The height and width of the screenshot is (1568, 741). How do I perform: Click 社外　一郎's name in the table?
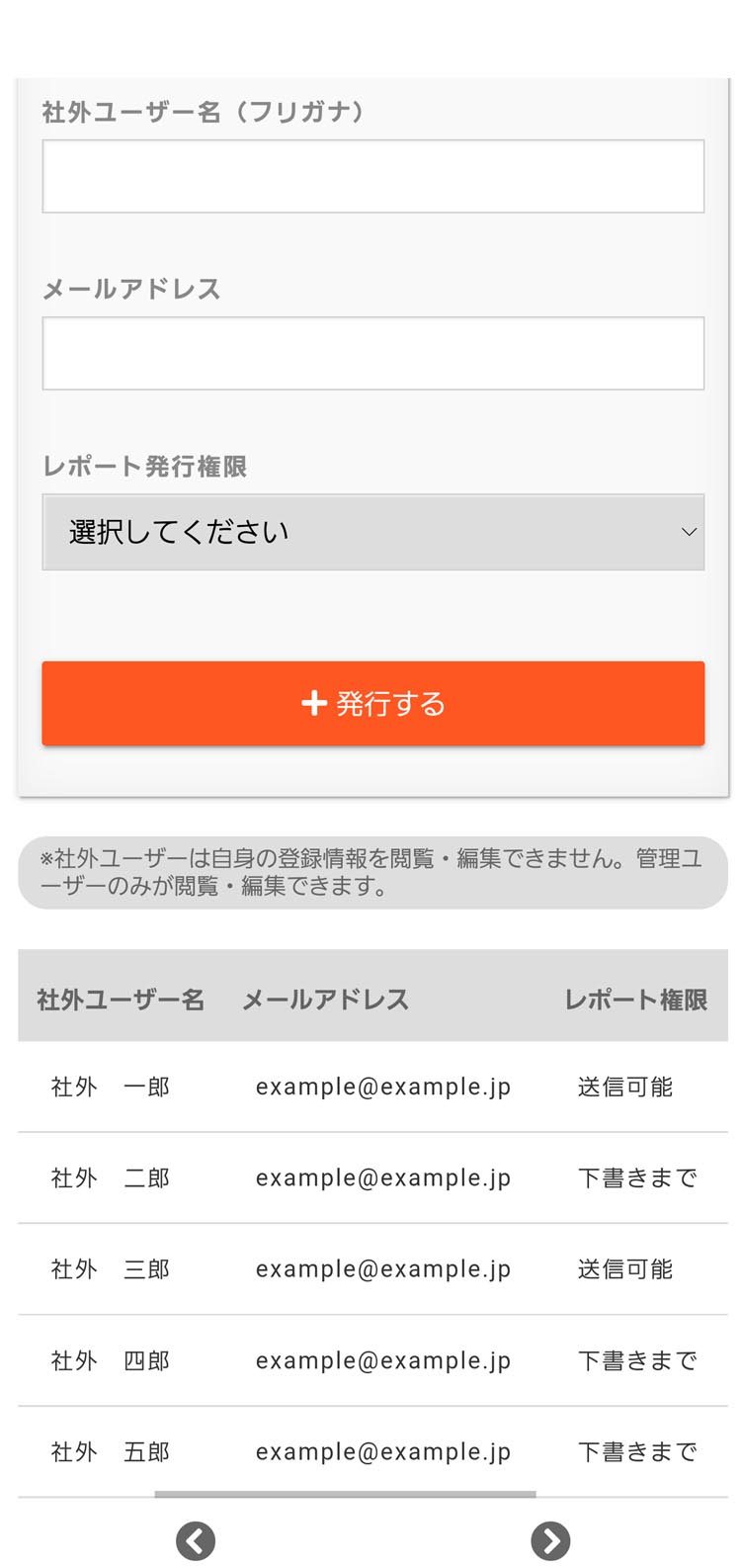[x=111, y=1087]
